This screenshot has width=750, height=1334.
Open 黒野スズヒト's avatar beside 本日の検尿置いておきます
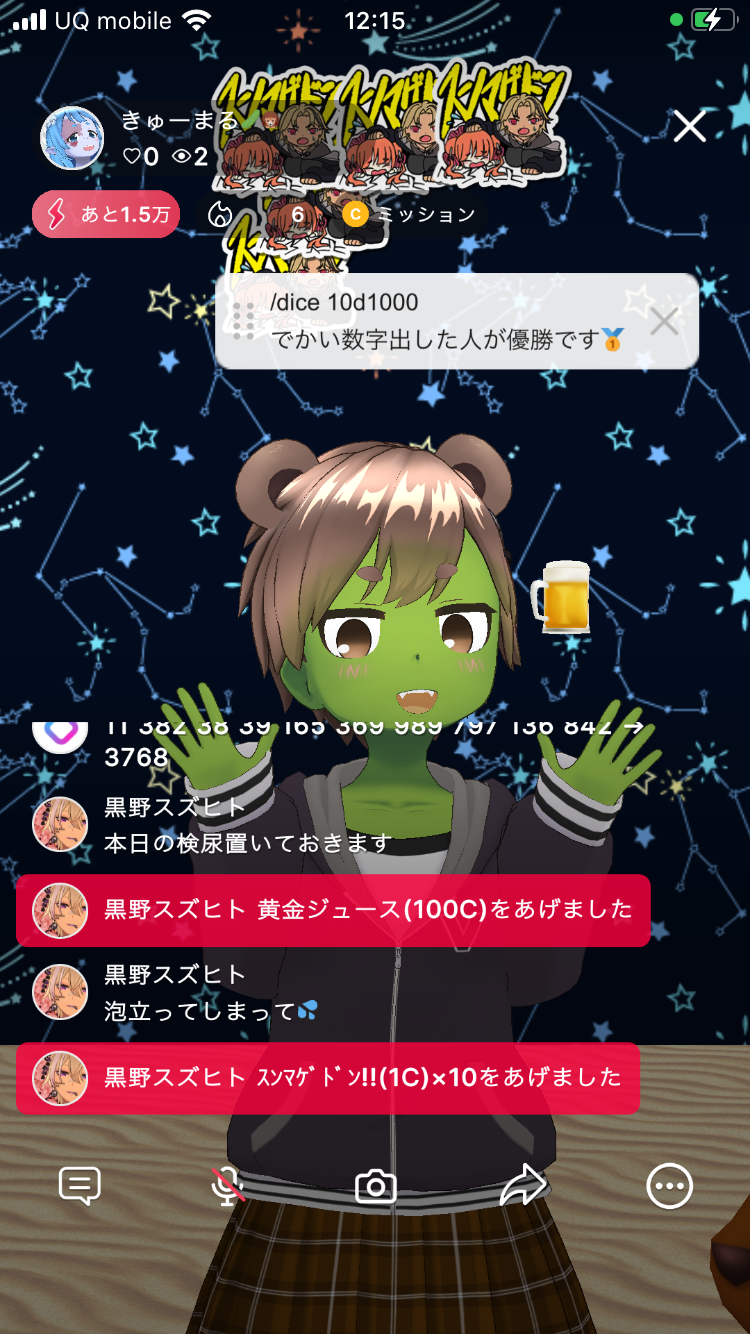[60, 825]
